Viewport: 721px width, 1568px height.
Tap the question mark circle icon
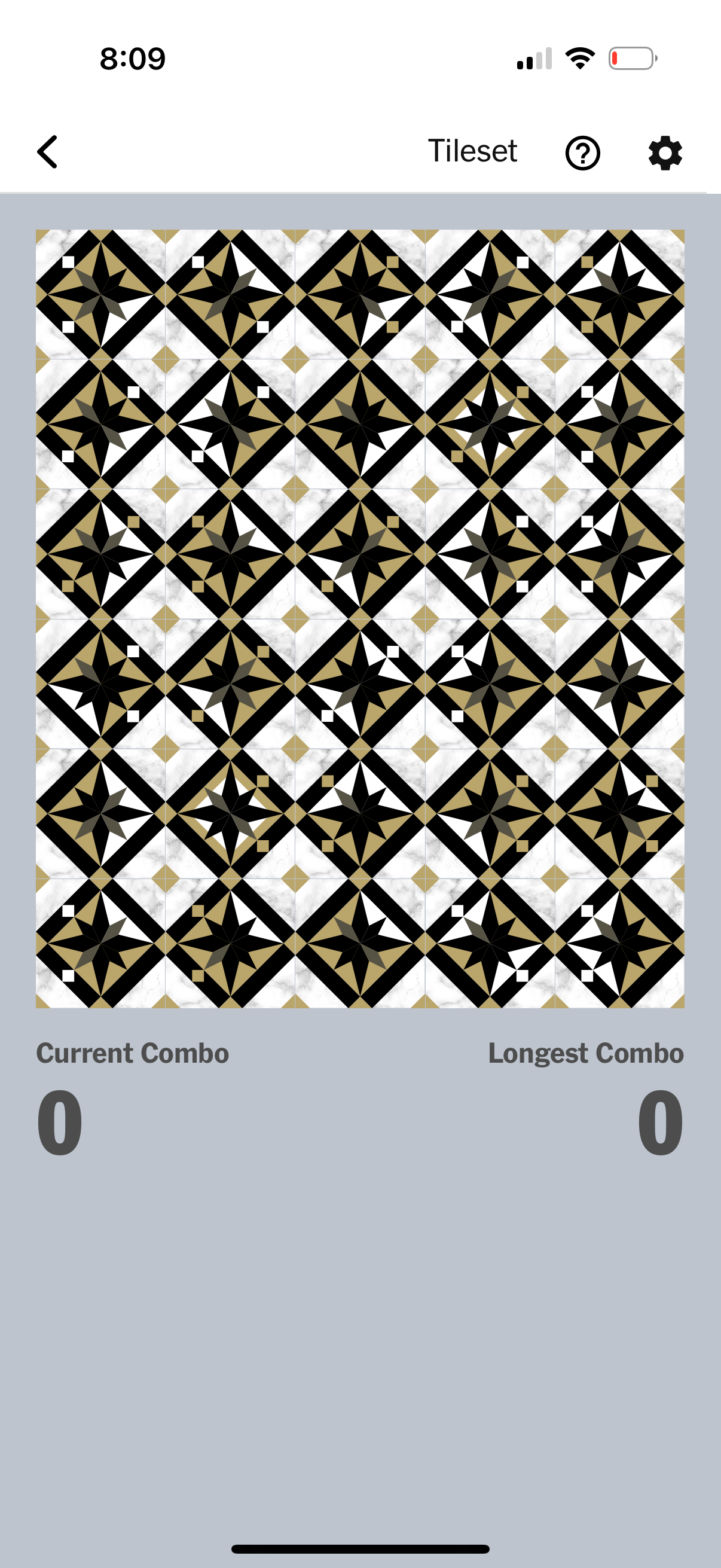pos(583,152)
